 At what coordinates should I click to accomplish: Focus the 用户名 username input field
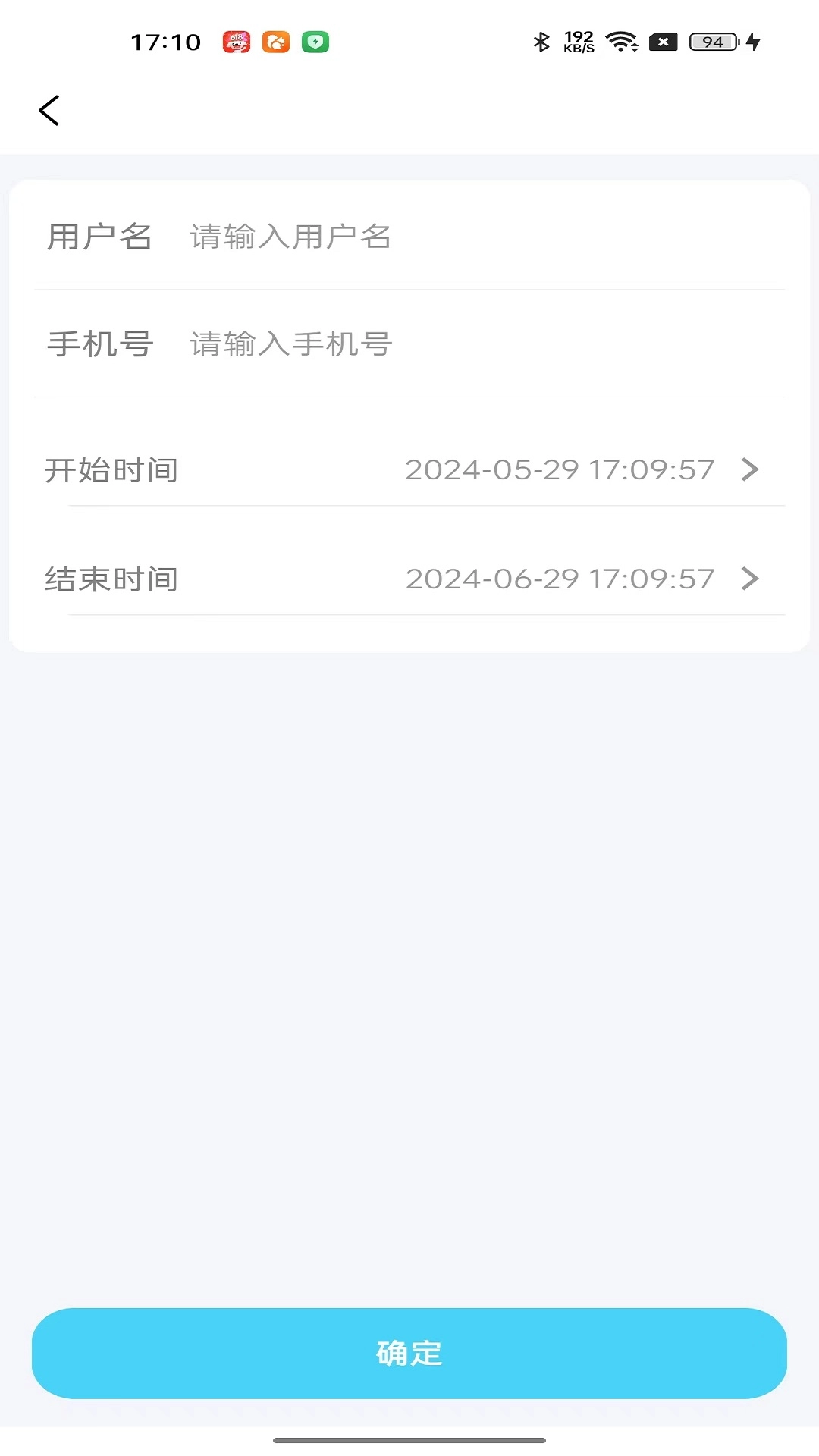[x=455, y=237]
